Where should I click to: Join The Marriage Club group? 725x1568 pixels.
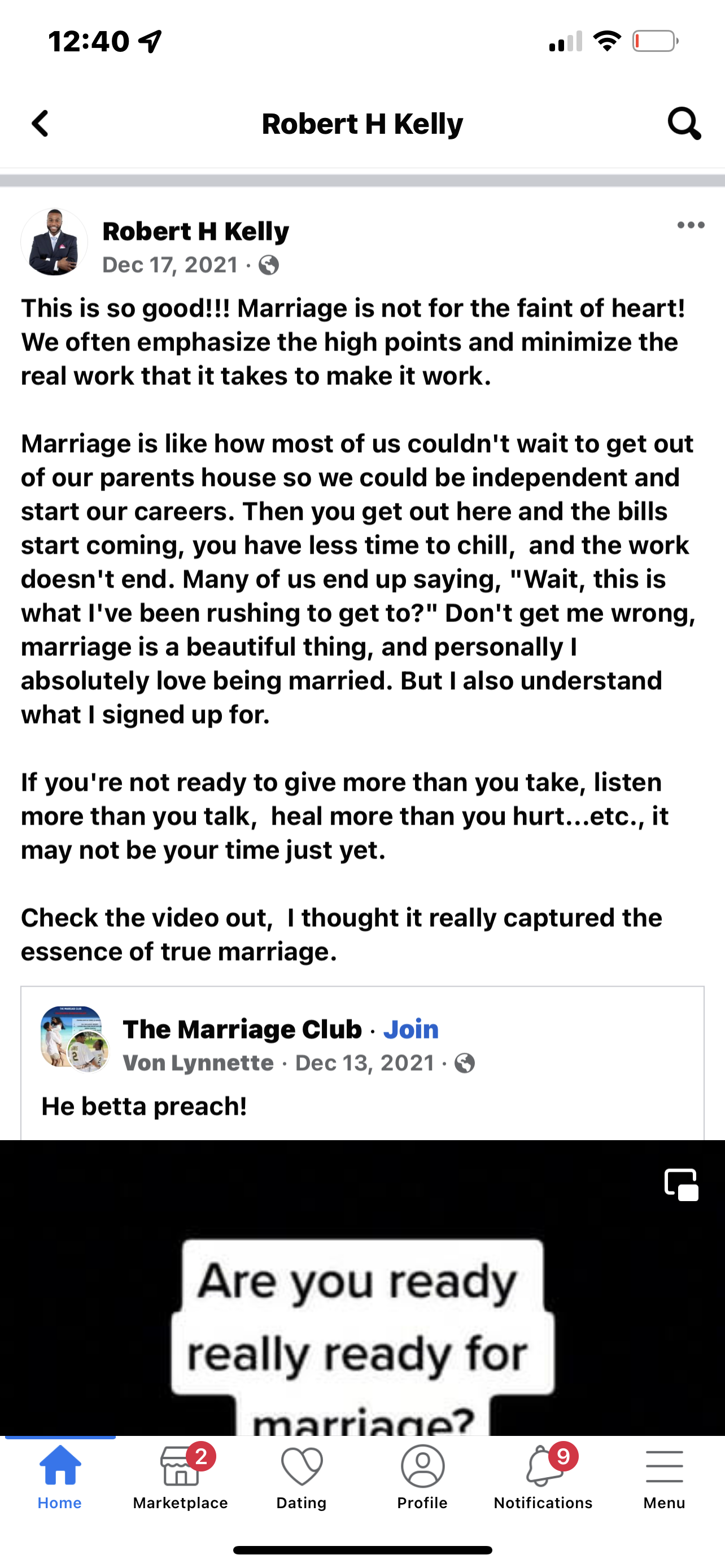click(x=411, y=1030)
